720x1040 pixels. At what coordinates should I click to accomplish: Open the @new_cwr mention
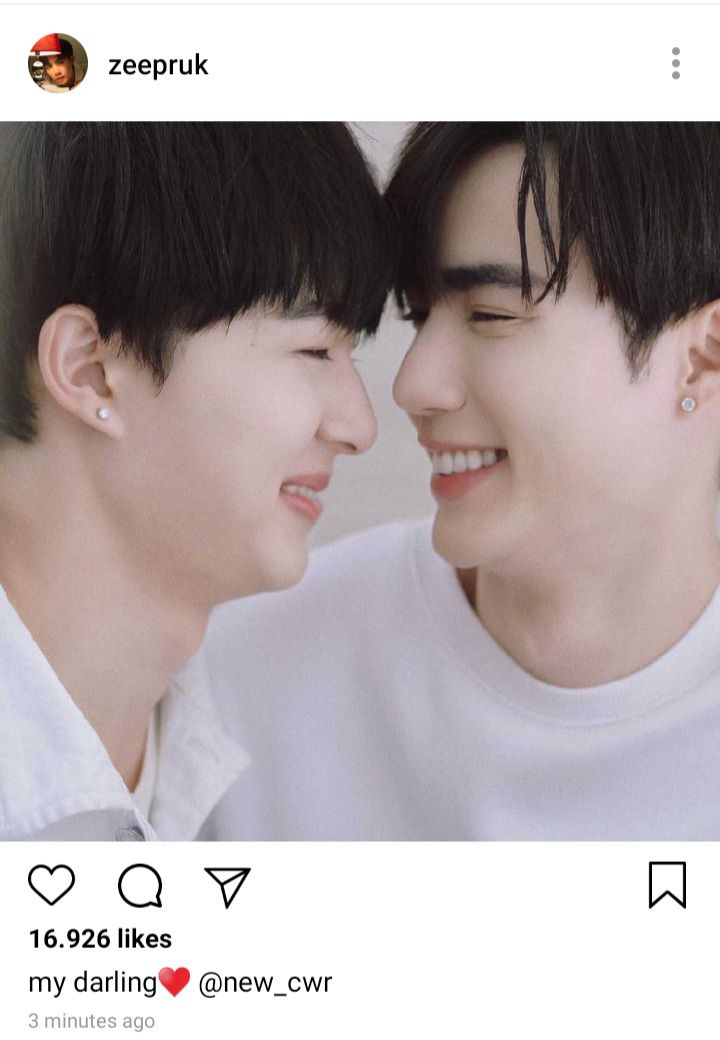265,983
